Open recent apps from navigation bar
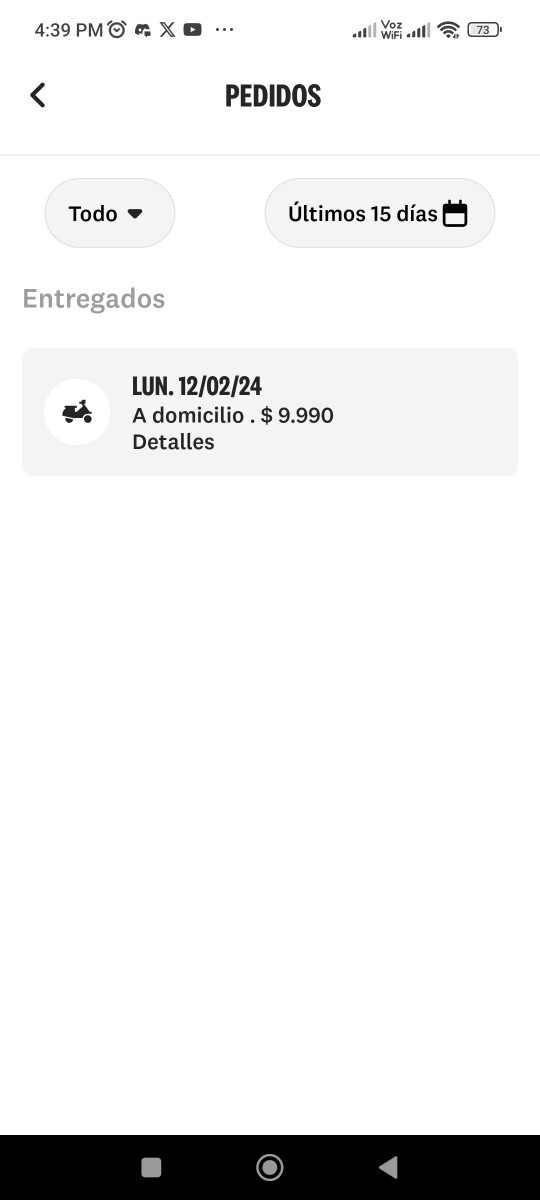Viewport: 540px width, 1200px height. point(151,1167)
